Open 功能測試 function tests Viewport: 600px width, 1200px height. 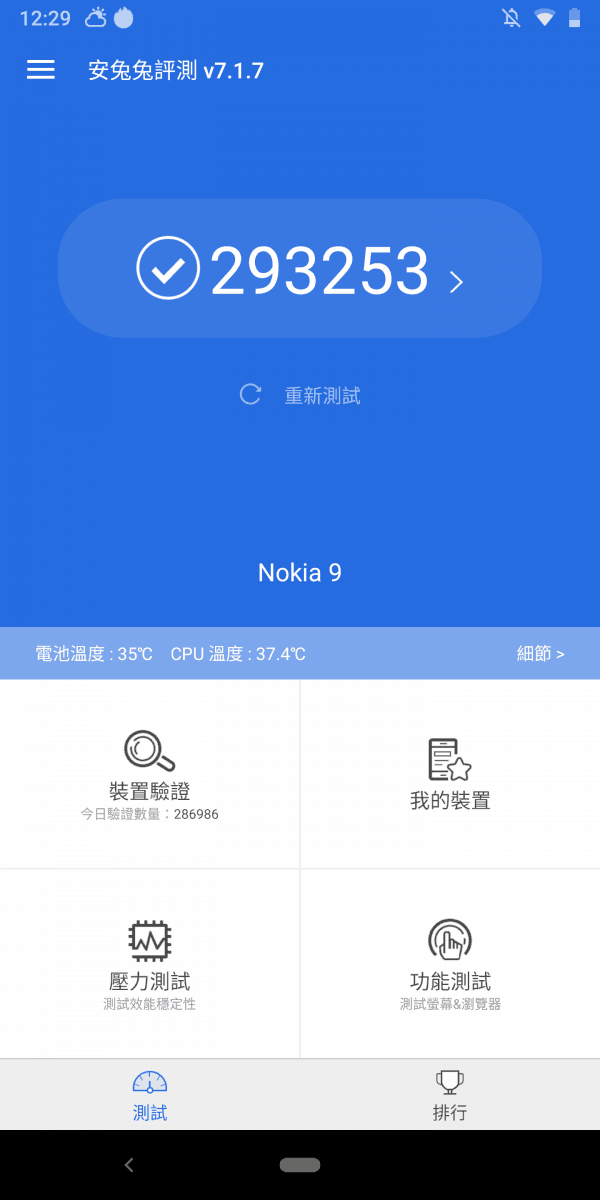[x=450, y=964]
